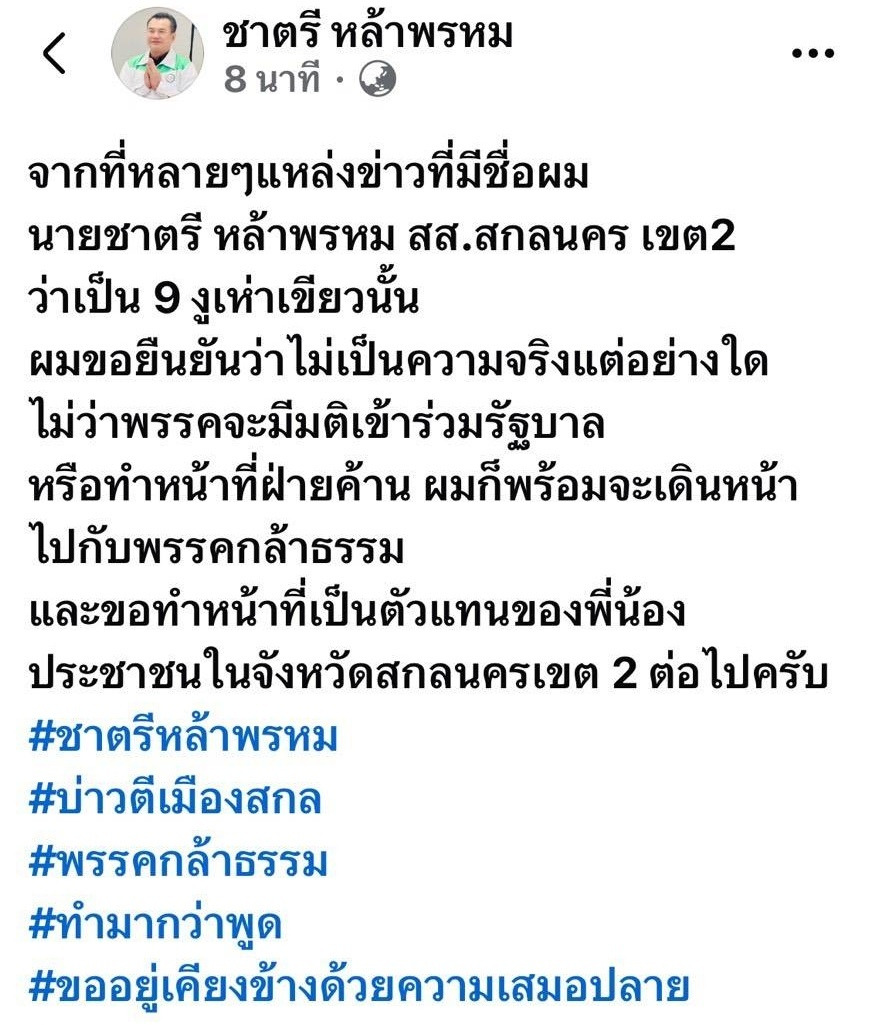Open the profile name ชาตรี หล้าพรหม

coord(367,35)
